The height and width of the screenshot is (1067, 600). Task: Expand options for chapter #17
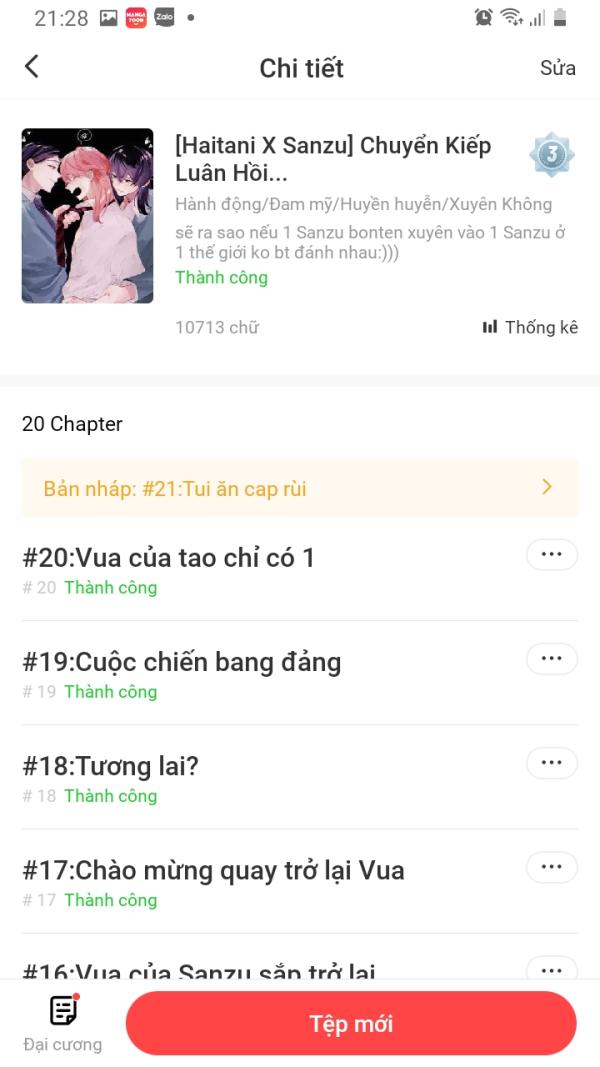pyautogui.click(x=551, y=867)
